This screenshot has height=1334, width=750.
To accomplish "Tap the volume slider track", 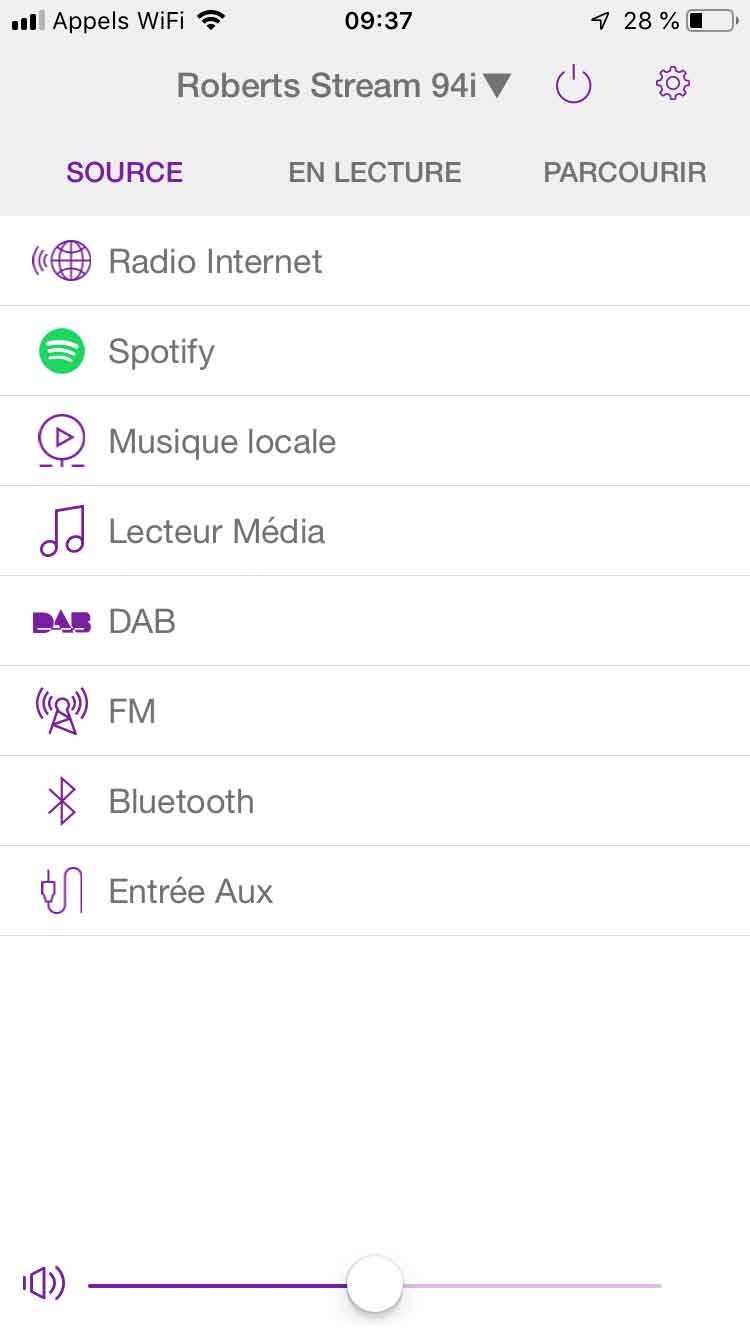I will 375,1285.
